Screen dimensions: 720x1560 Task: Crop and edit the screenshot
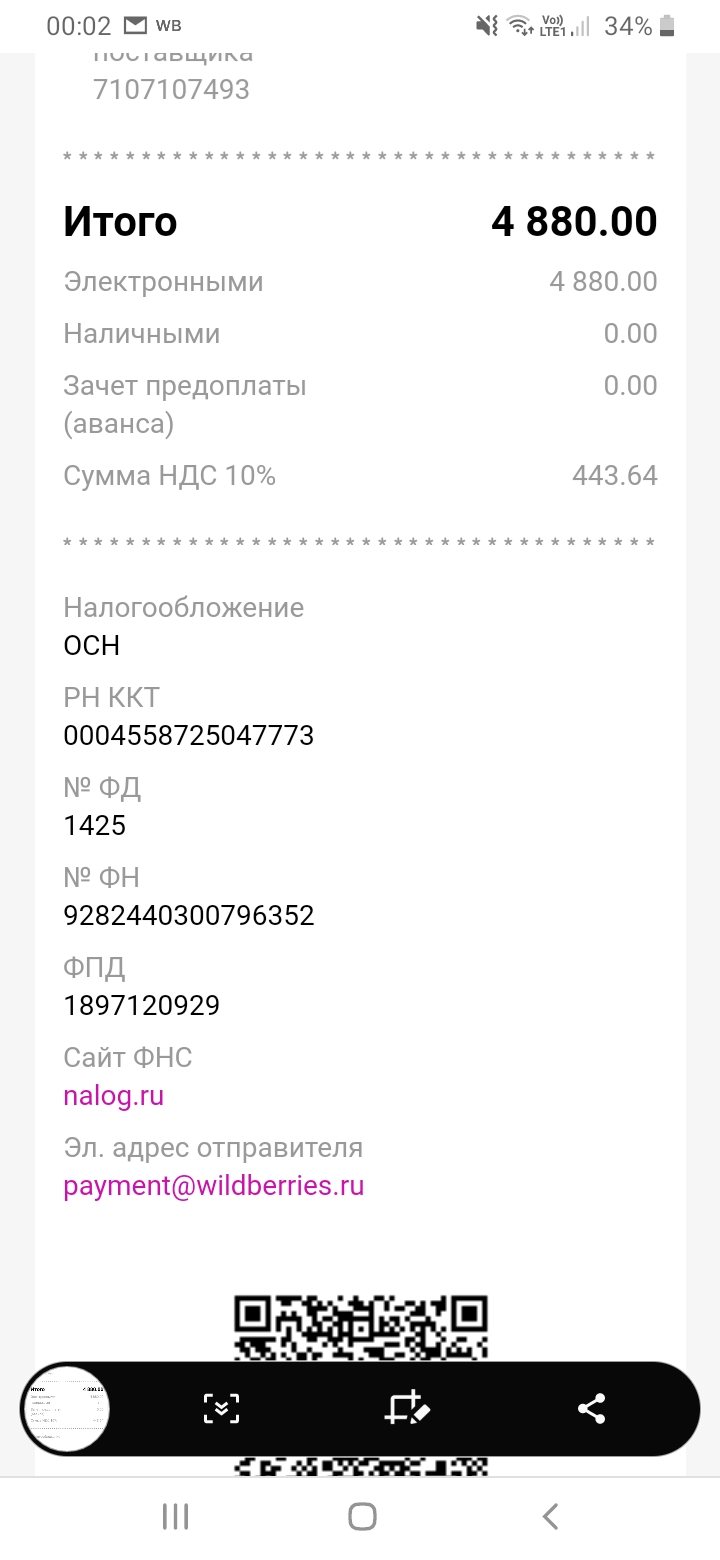coord(407,1409)
